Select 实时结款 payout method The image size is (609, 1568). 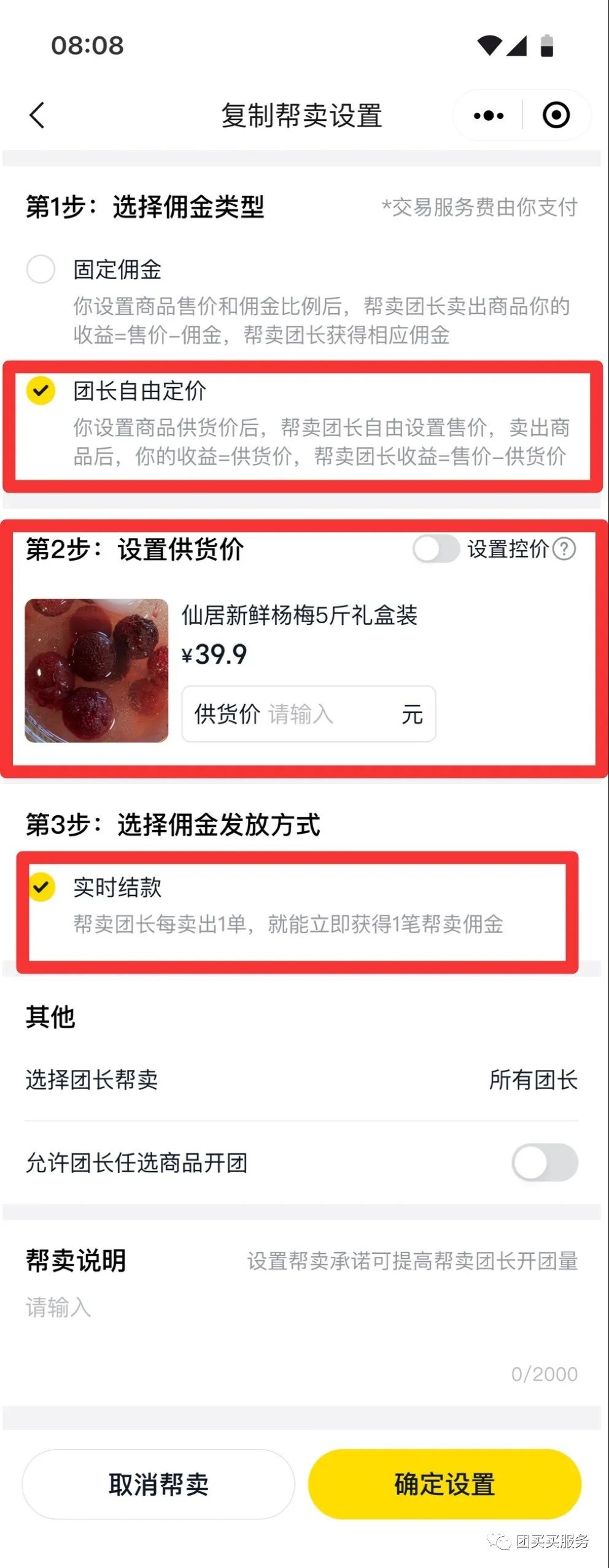click(42, 887)
